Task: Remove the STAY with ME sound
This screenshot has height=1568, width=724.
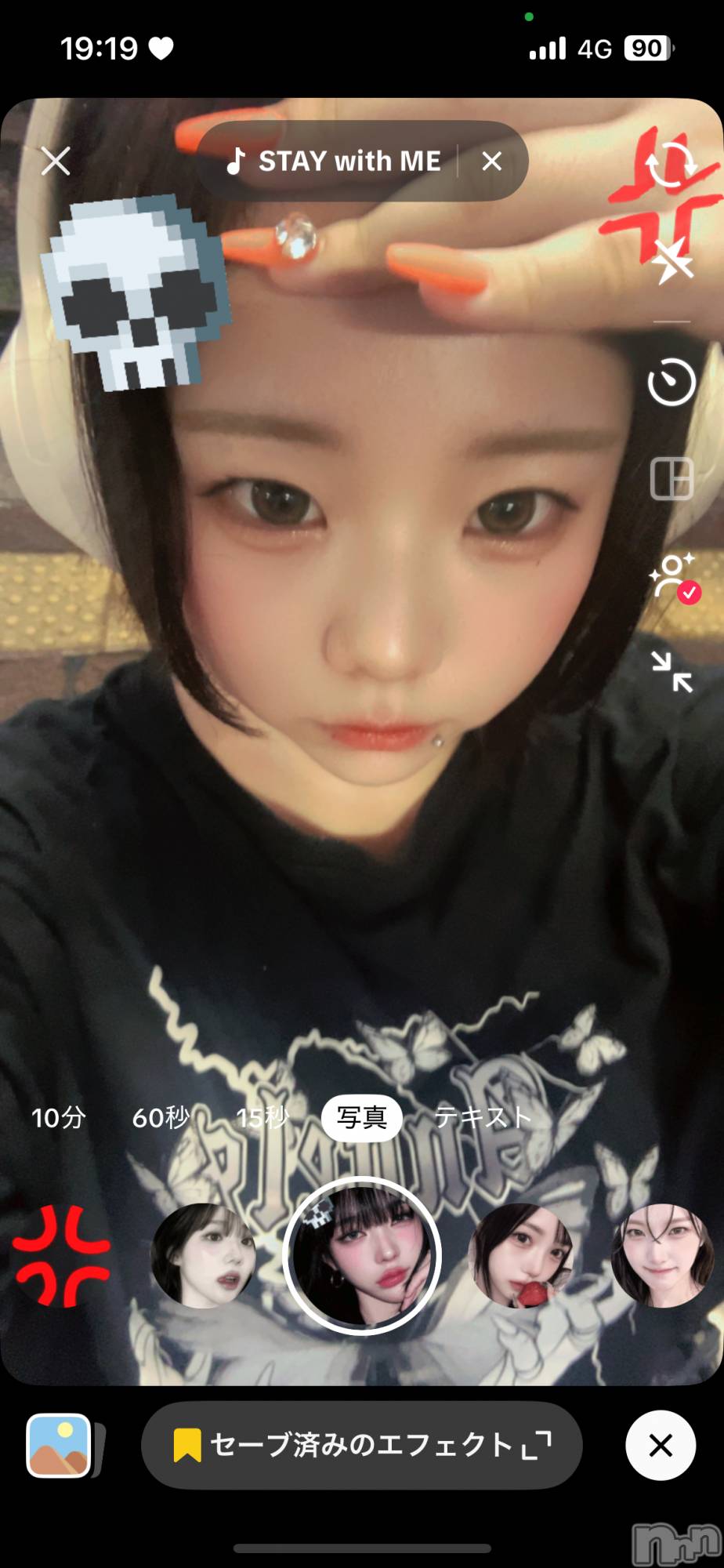Action: click(492, 162)
